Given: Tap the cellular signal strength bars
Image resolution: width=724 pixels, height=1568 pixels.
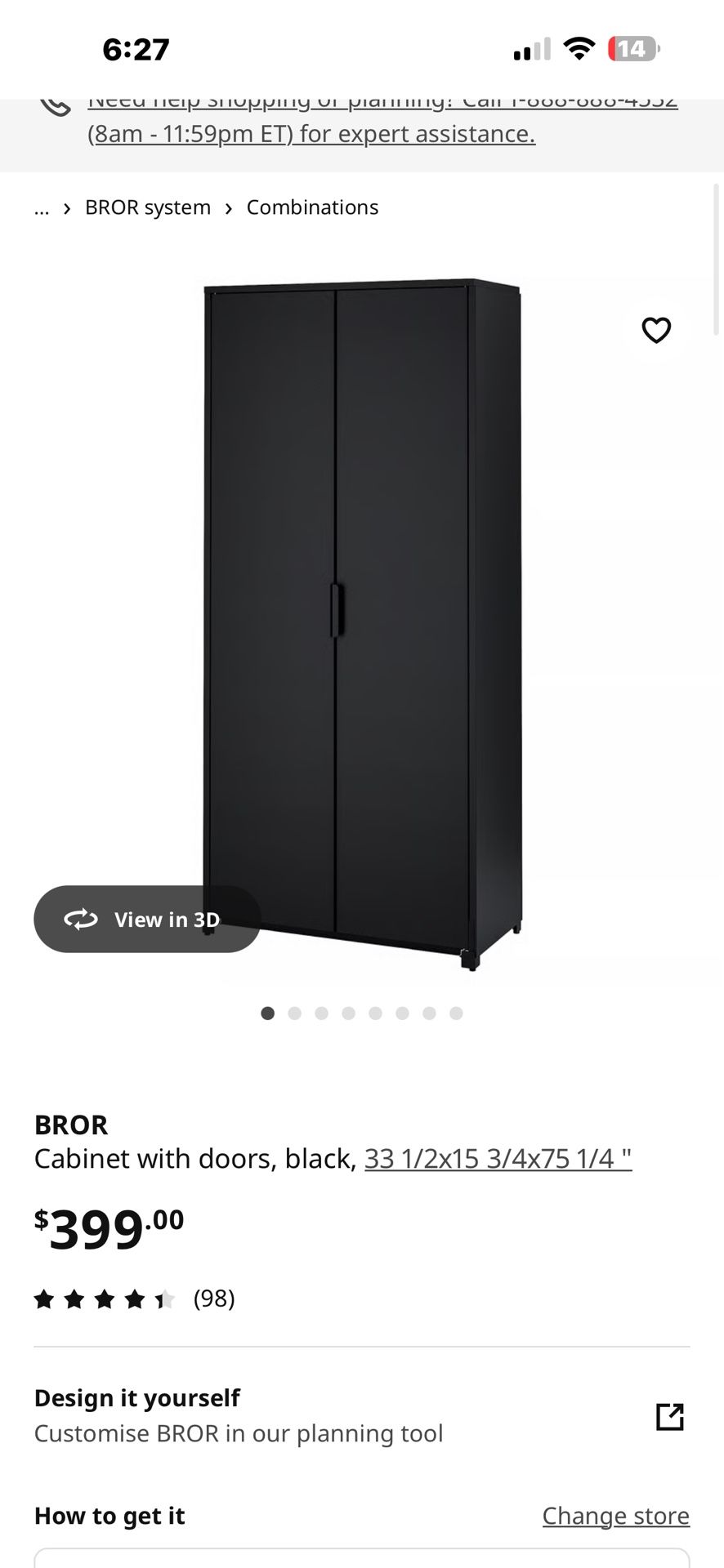Looking at the screenshot, I should [x=531, y=49].
